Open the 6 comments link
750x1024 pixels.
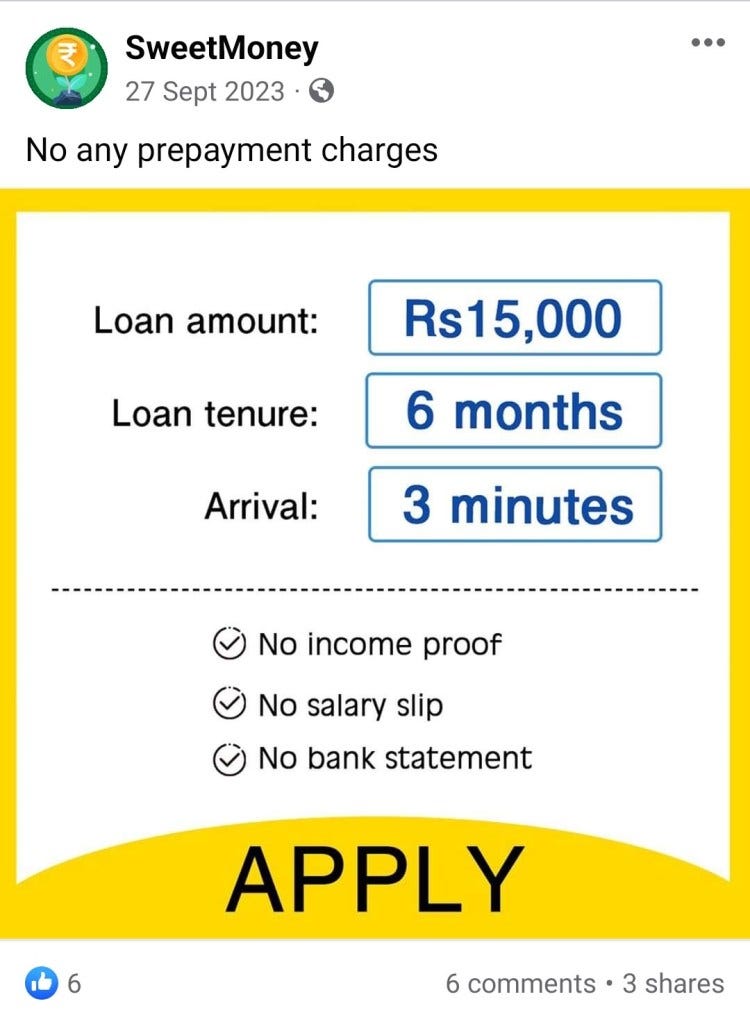[518, 983]
